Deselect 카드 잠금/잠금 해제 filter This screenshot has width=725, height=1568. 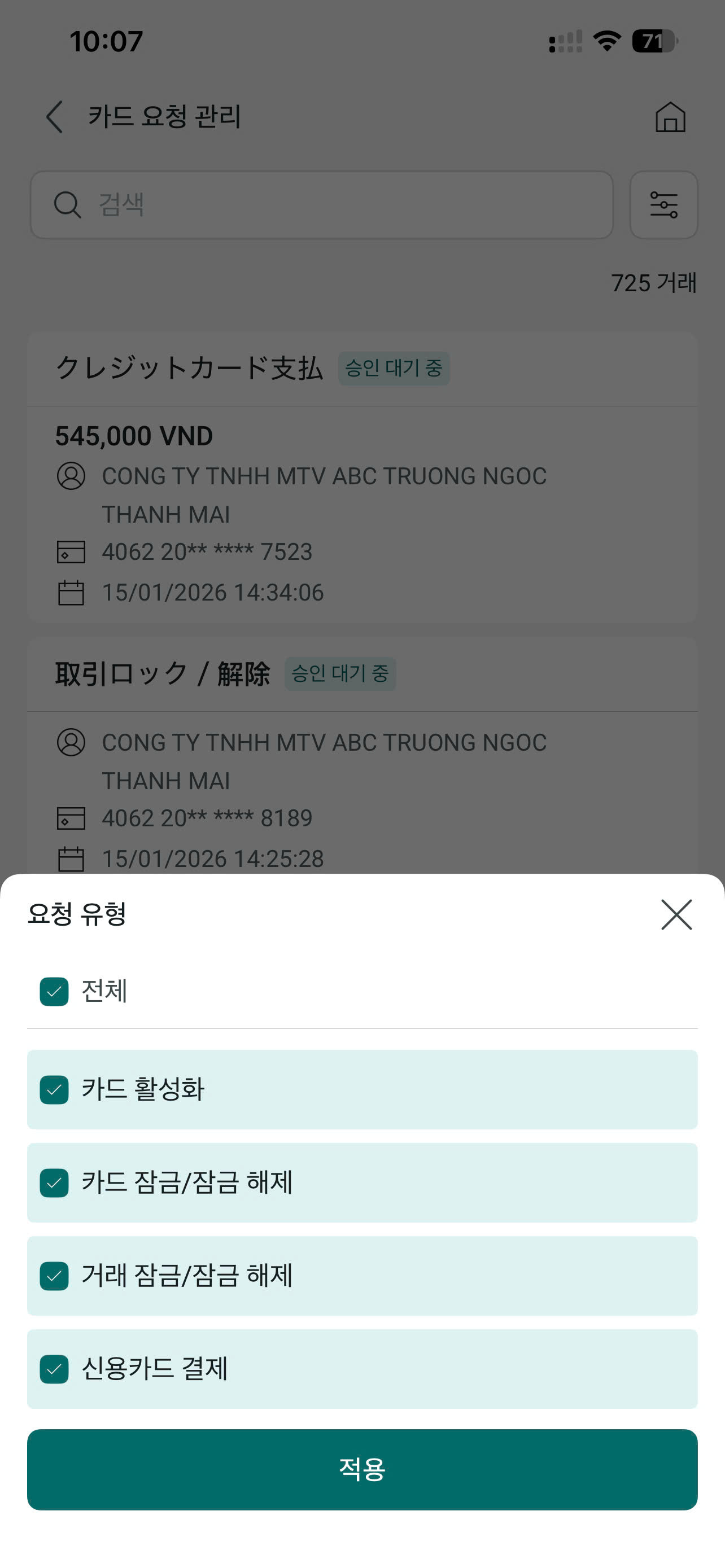coord(54,1182)
